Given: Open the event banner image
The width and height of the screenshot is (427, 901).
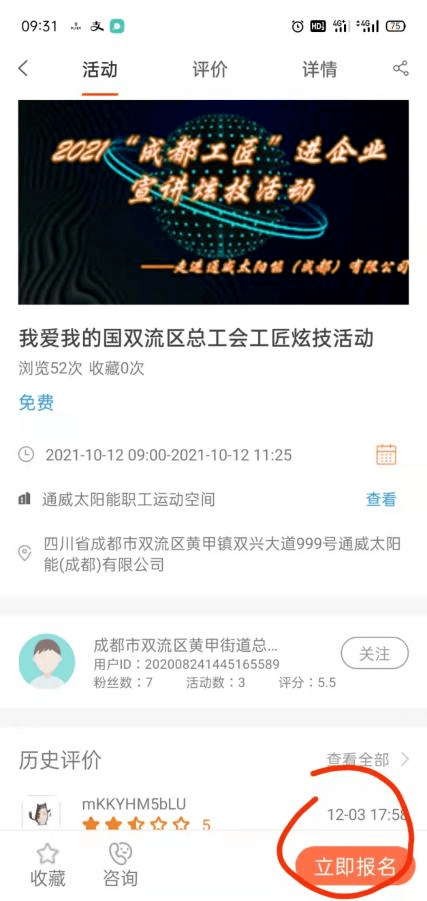Looking at the screenshot, I should point(213,202).
